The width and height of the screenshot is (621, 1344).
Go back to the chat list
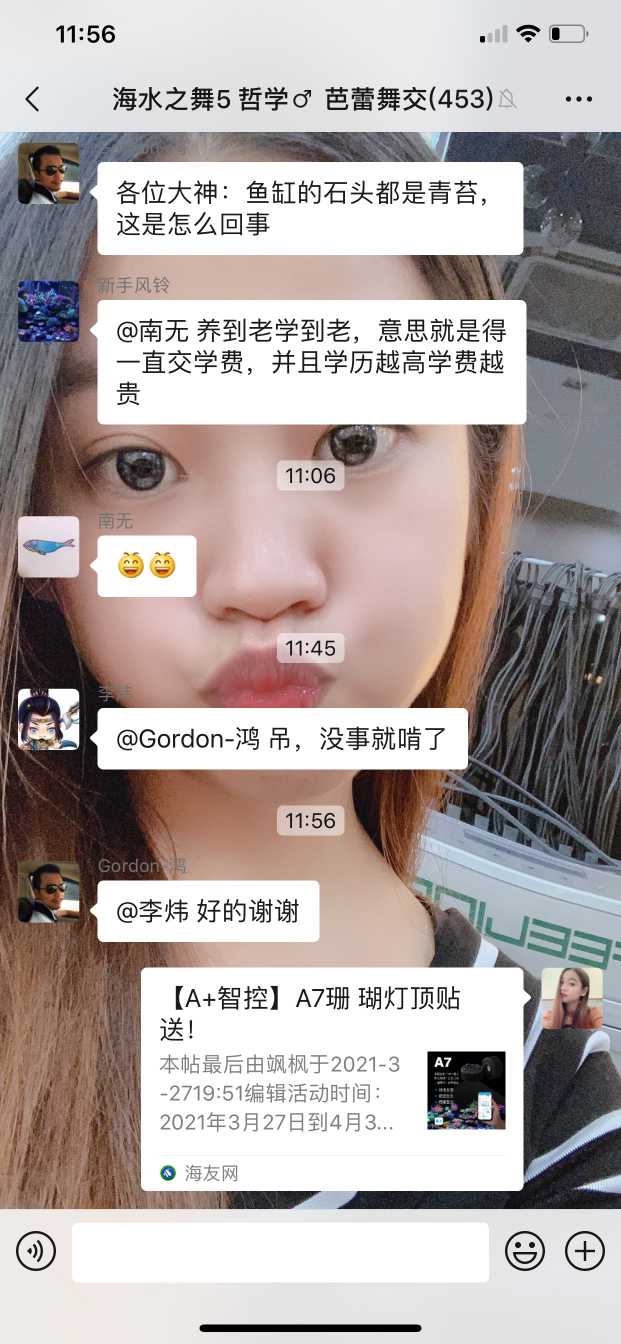[x=33, y=99]
